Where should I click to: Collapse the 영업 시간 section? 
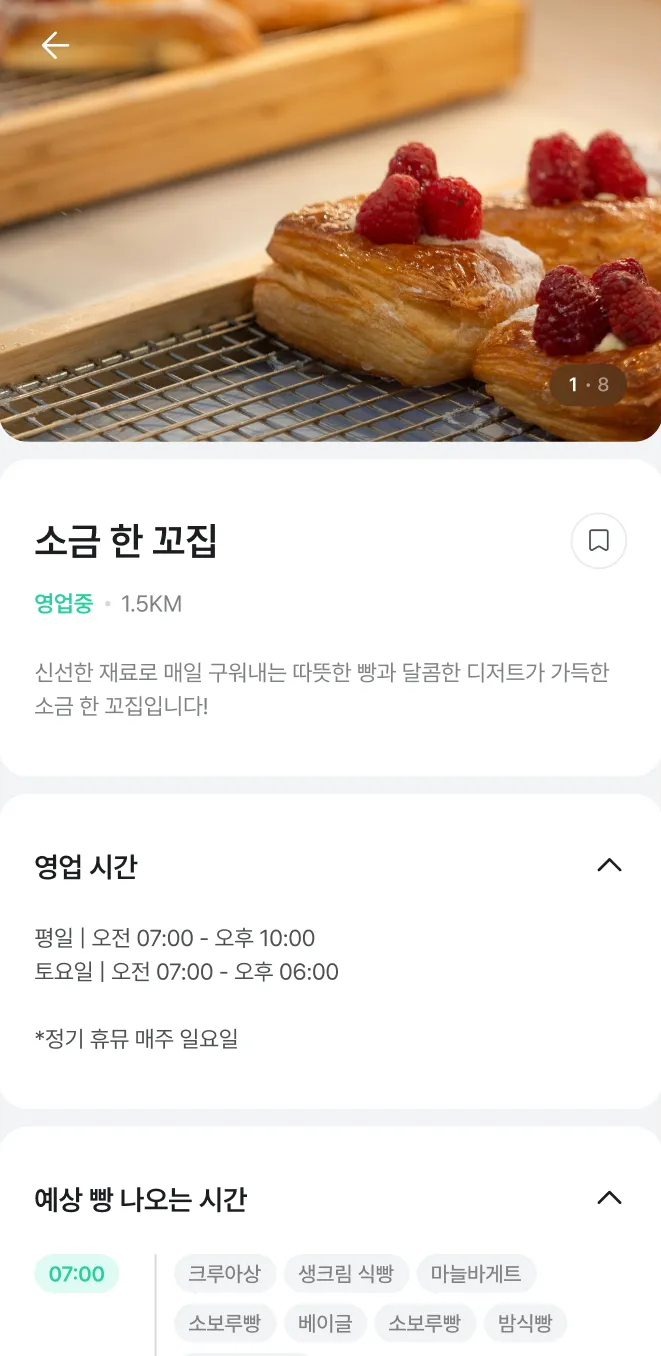pyautogui.click(x=609, y=865)
